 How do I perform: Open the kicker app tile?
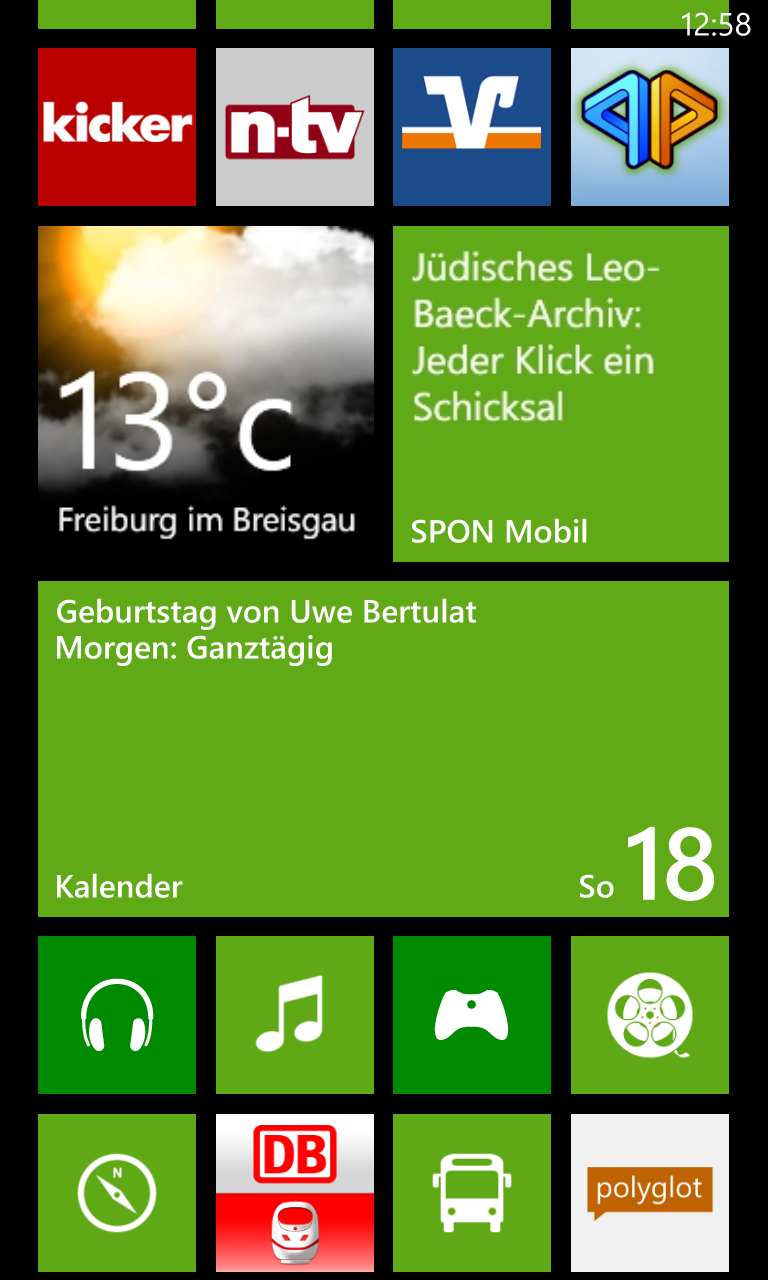(x=117, y=127)
